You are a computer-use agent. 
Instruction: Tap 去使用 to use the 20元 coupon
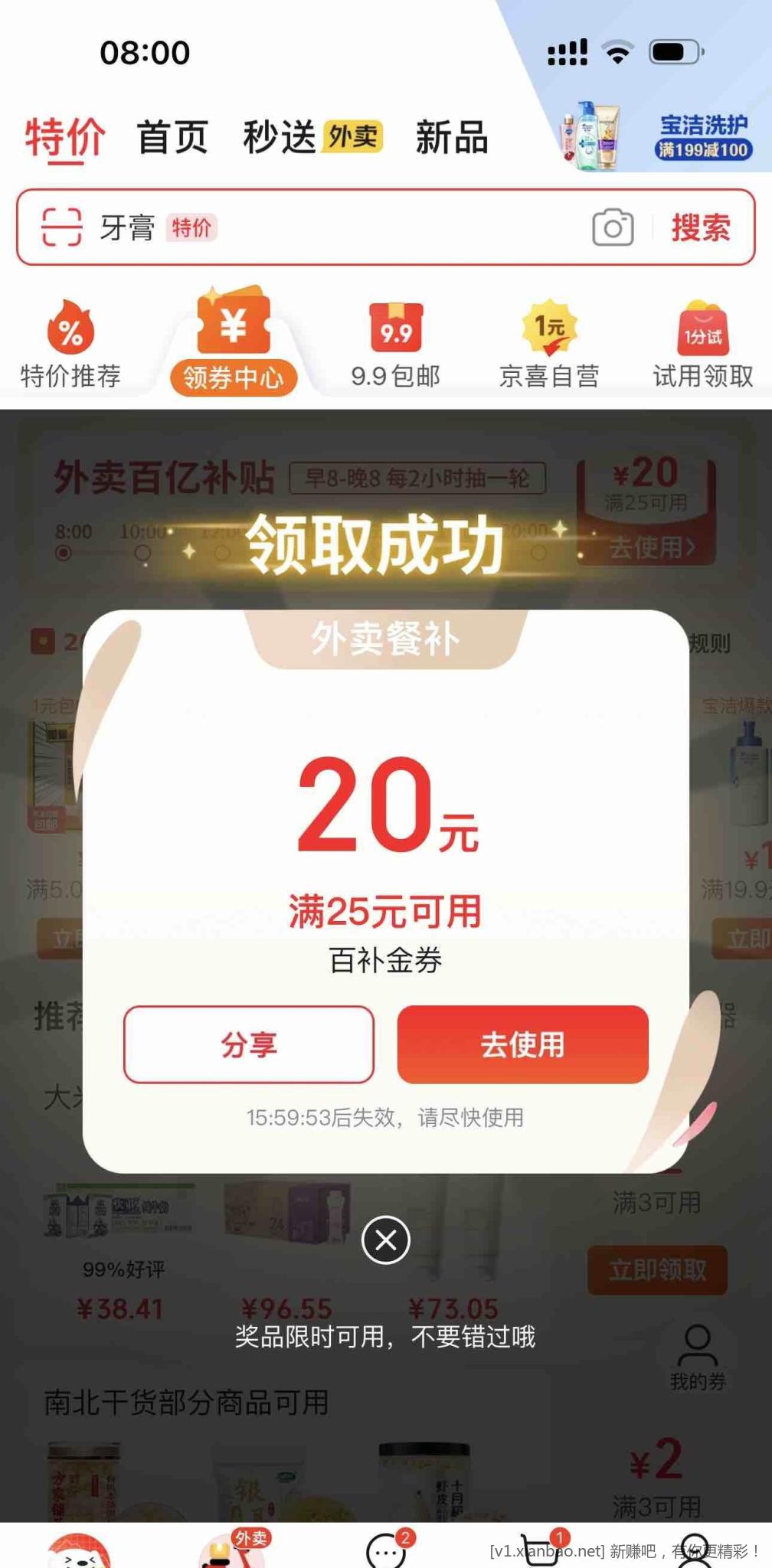[522, 1044]
